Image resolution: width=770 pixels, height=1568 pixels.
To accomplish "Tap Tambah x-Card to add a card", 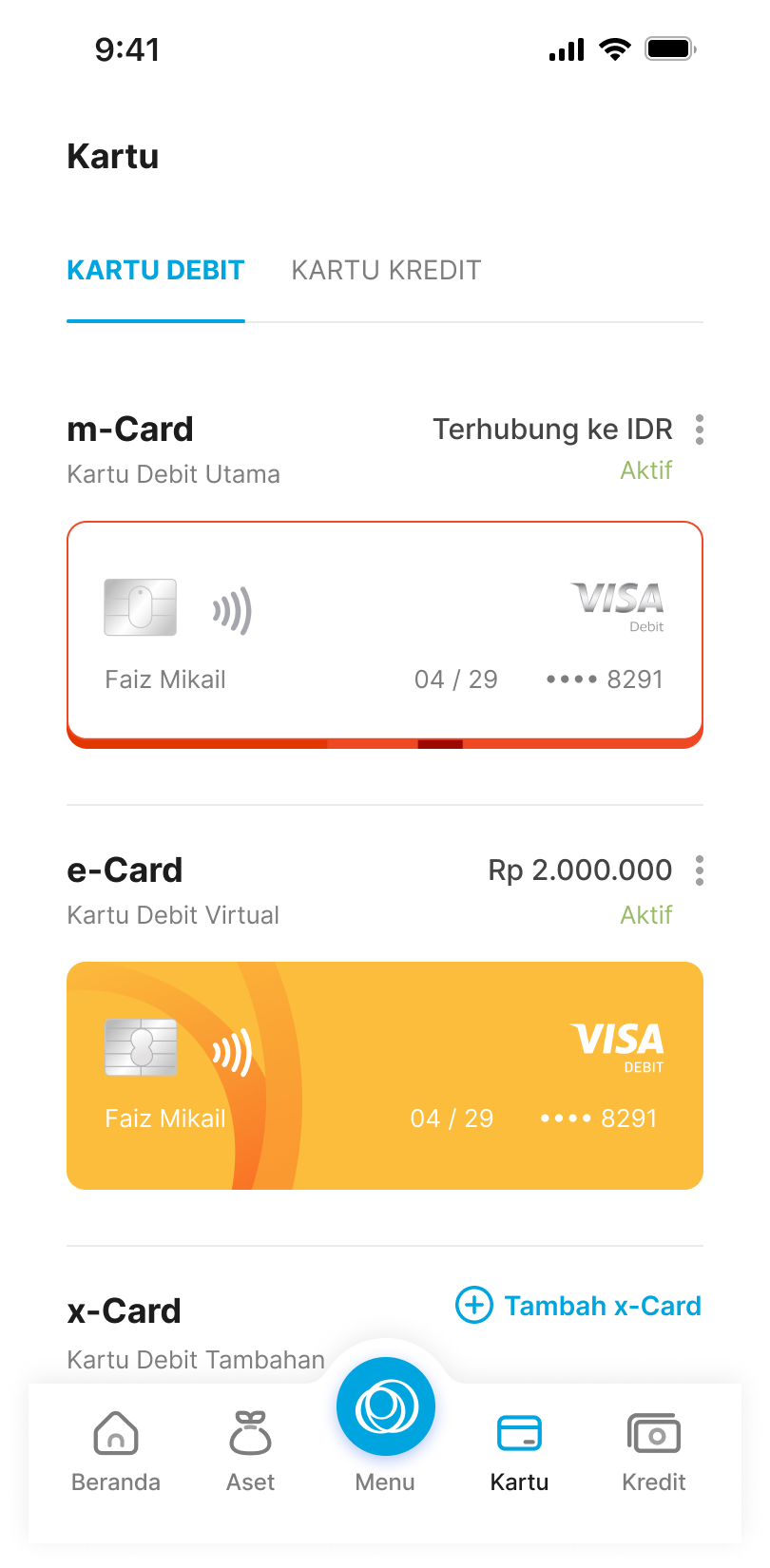I will tap(579, 1306).
